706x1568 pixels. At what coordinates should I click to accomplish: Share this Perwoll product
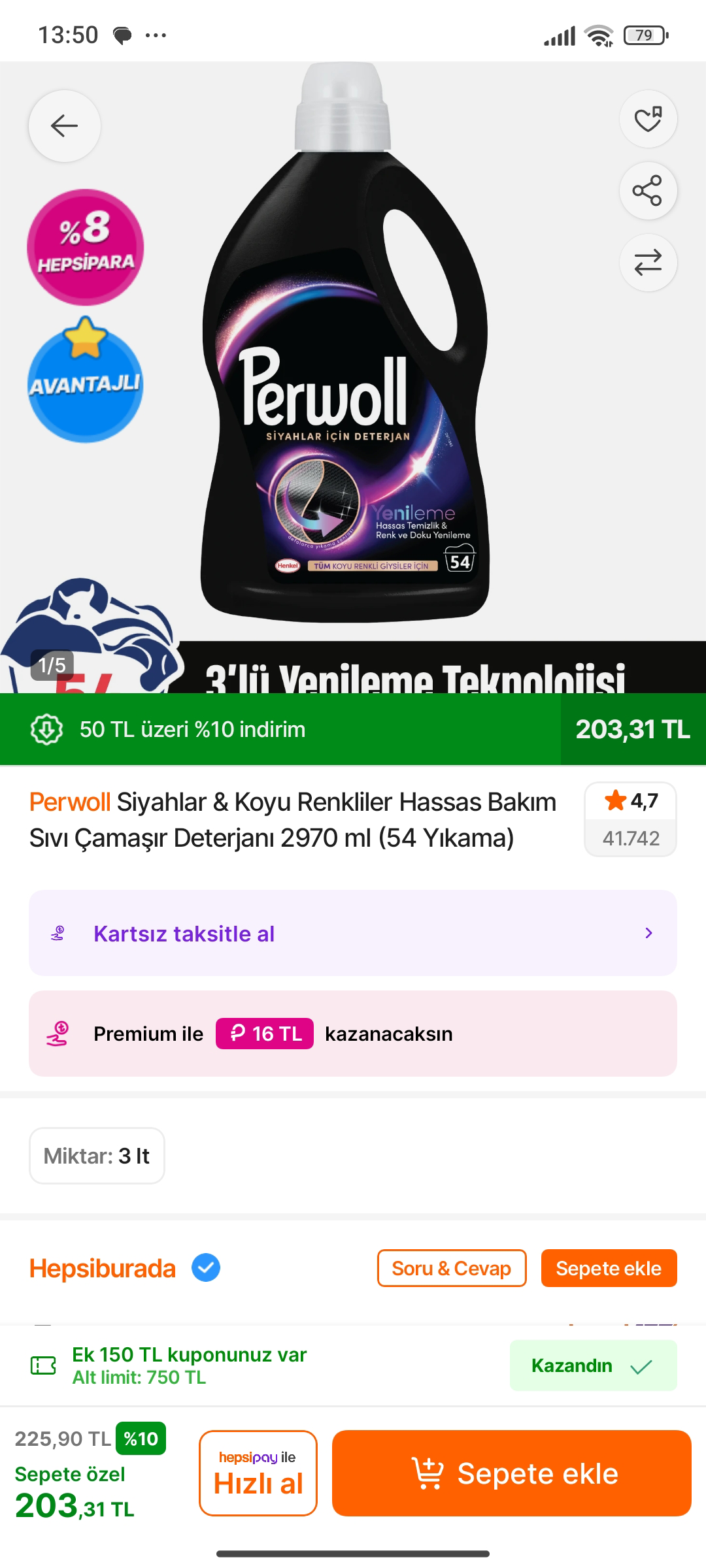tap(648, 191)
